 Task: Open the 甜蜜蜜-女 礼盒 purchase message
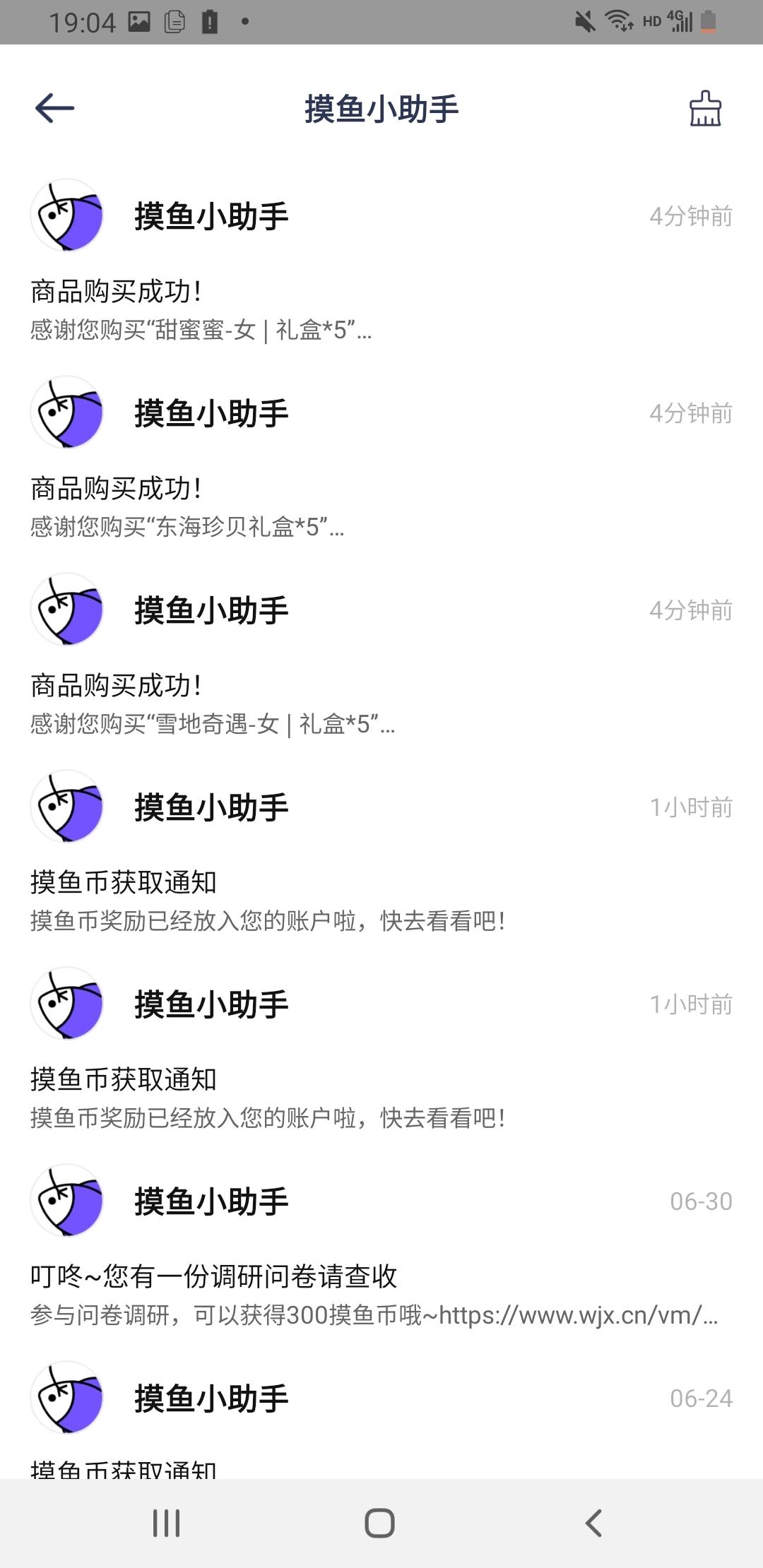tap(381, 261)
